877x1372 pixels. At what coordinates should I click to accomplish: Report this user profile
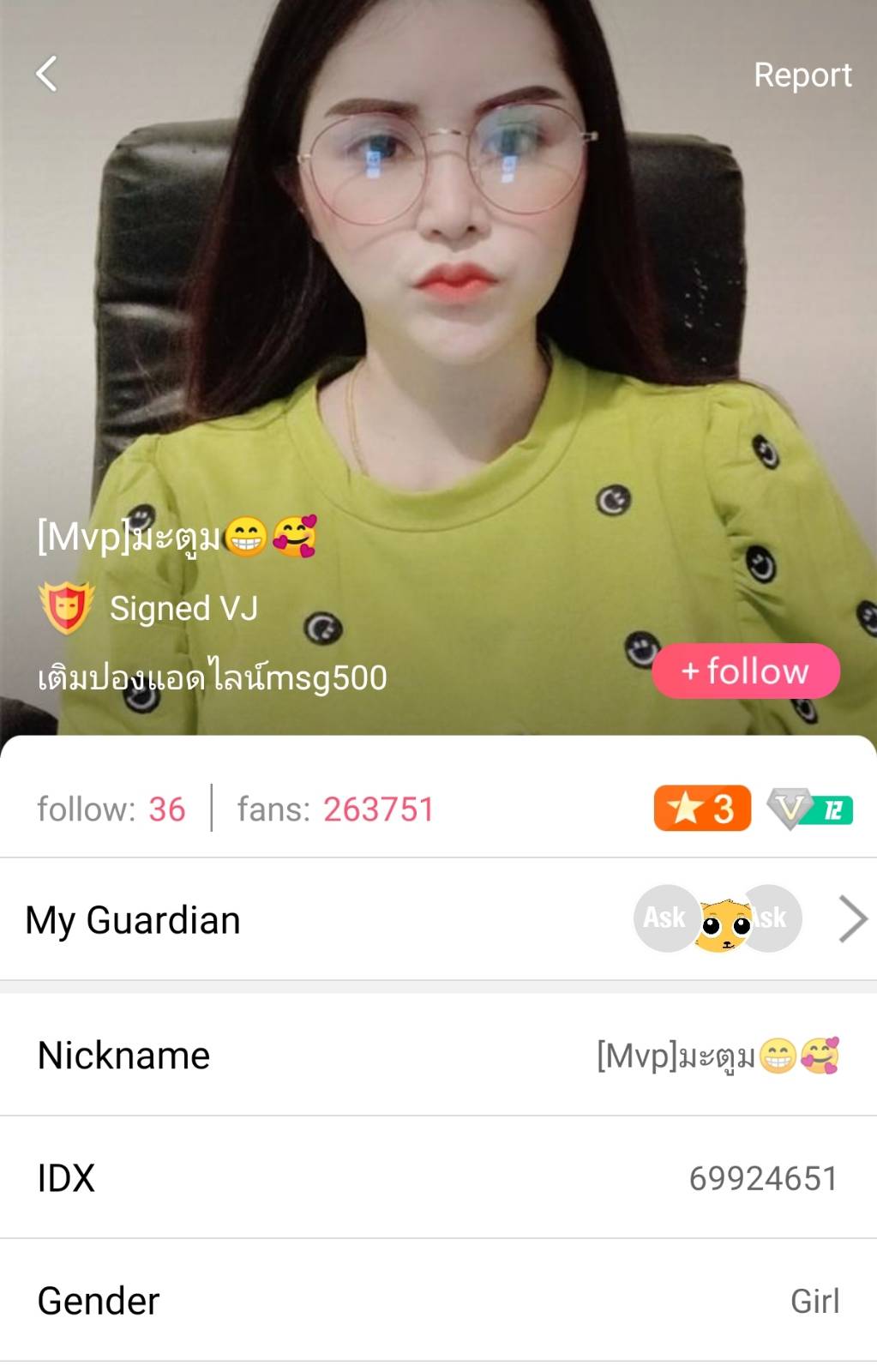pos(802,75)
